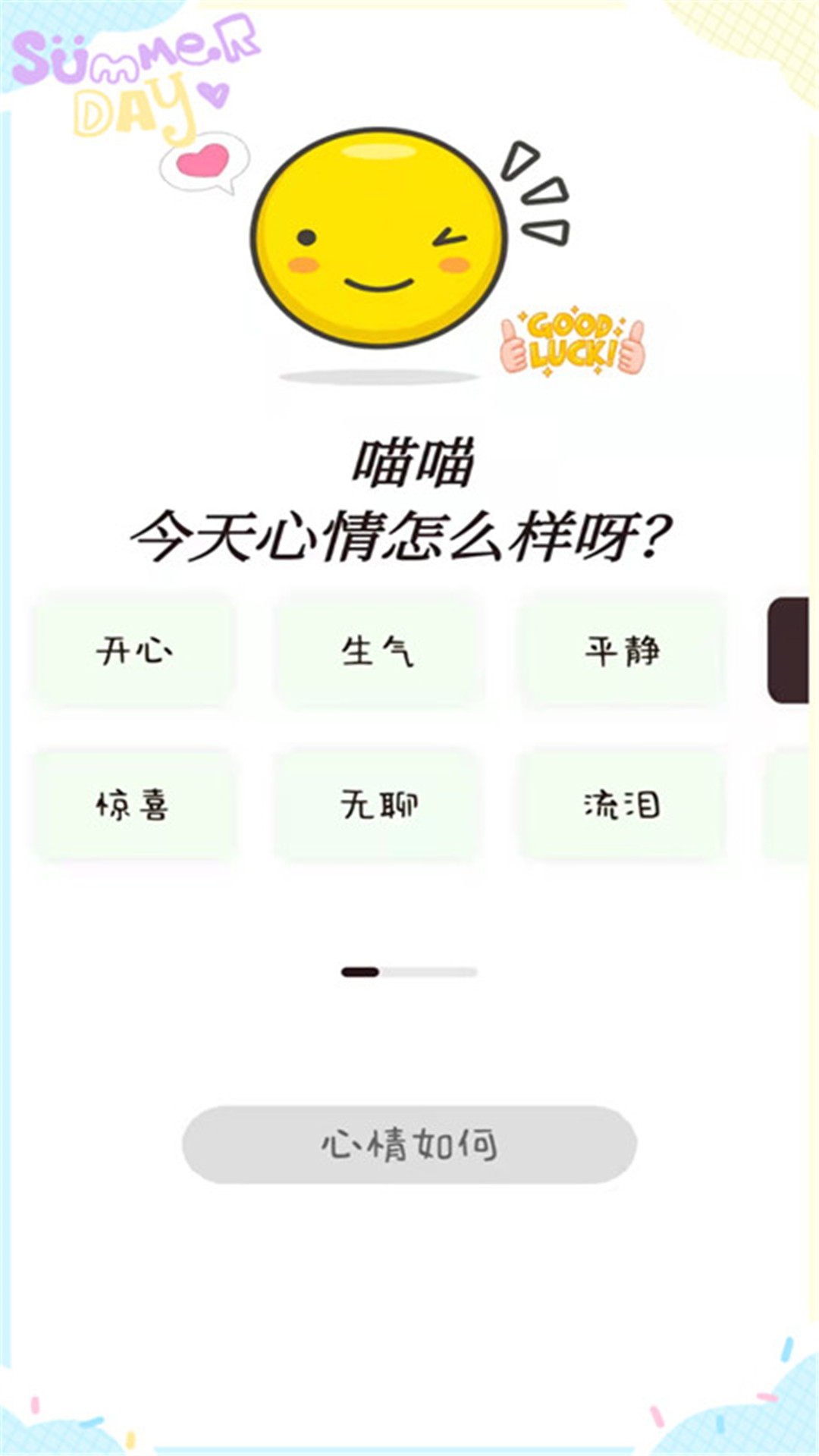819x1456 pixels.
Task: Click the smiley's blushing cheek
Action: click(303, 267)
